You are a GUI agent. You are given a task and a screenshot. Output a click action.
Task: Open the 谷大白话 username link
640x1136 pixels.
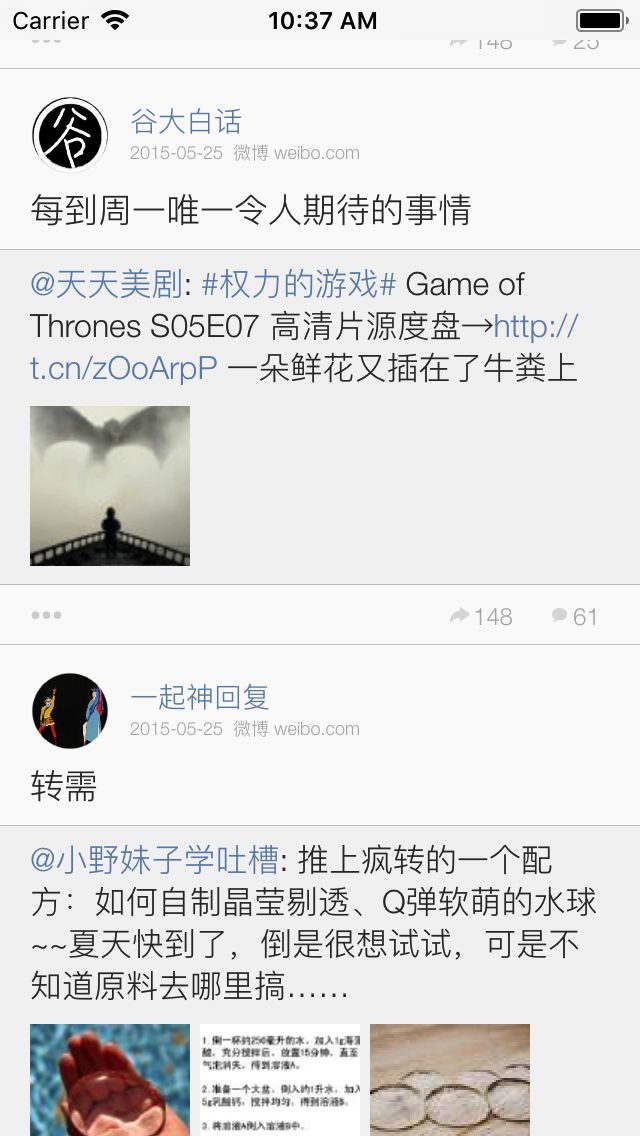(x=186, y=122)
